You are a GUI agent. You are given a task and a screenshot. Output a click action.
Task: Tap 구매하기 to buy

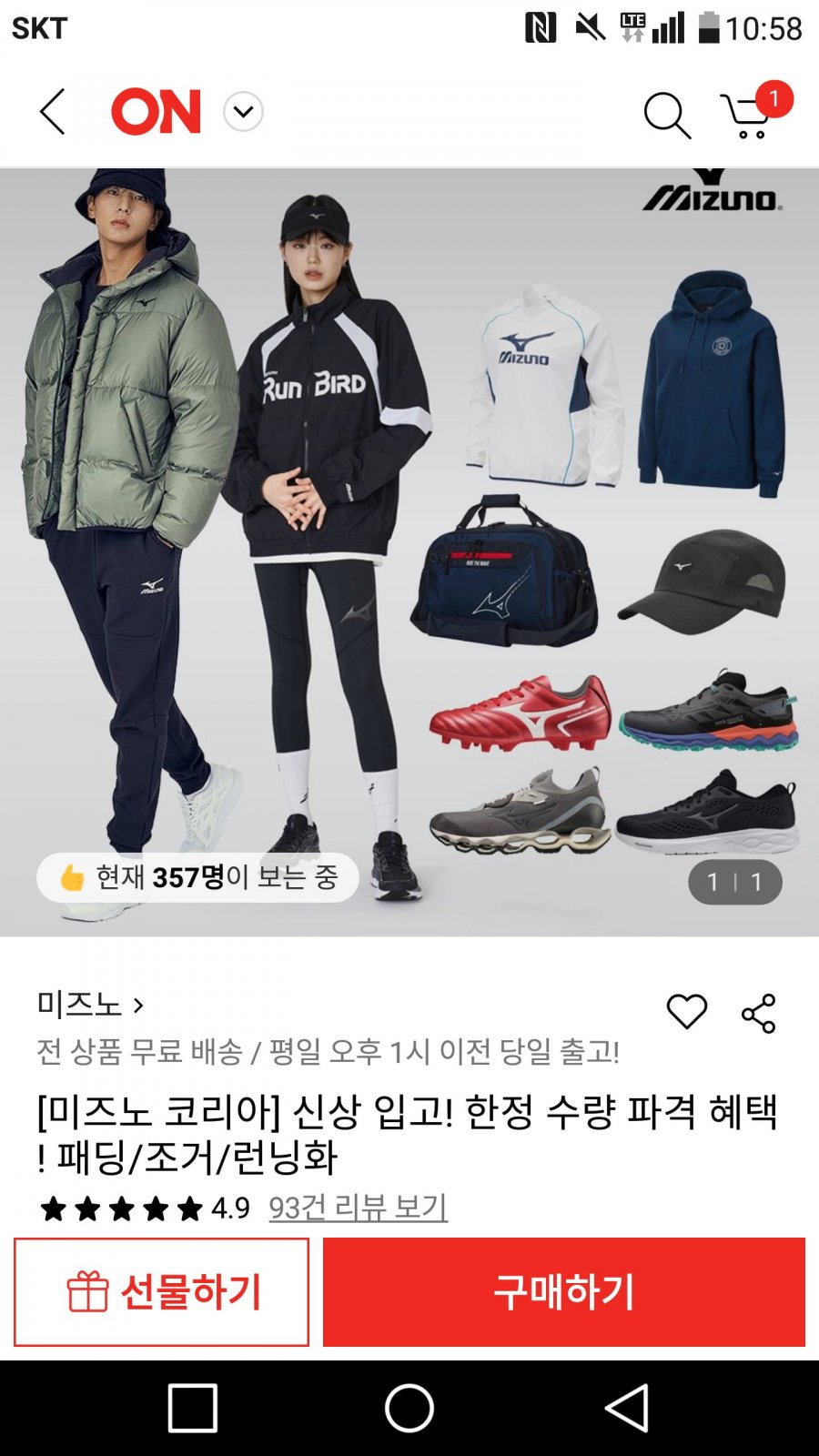pyautogui.click(x=563, y=1292)
